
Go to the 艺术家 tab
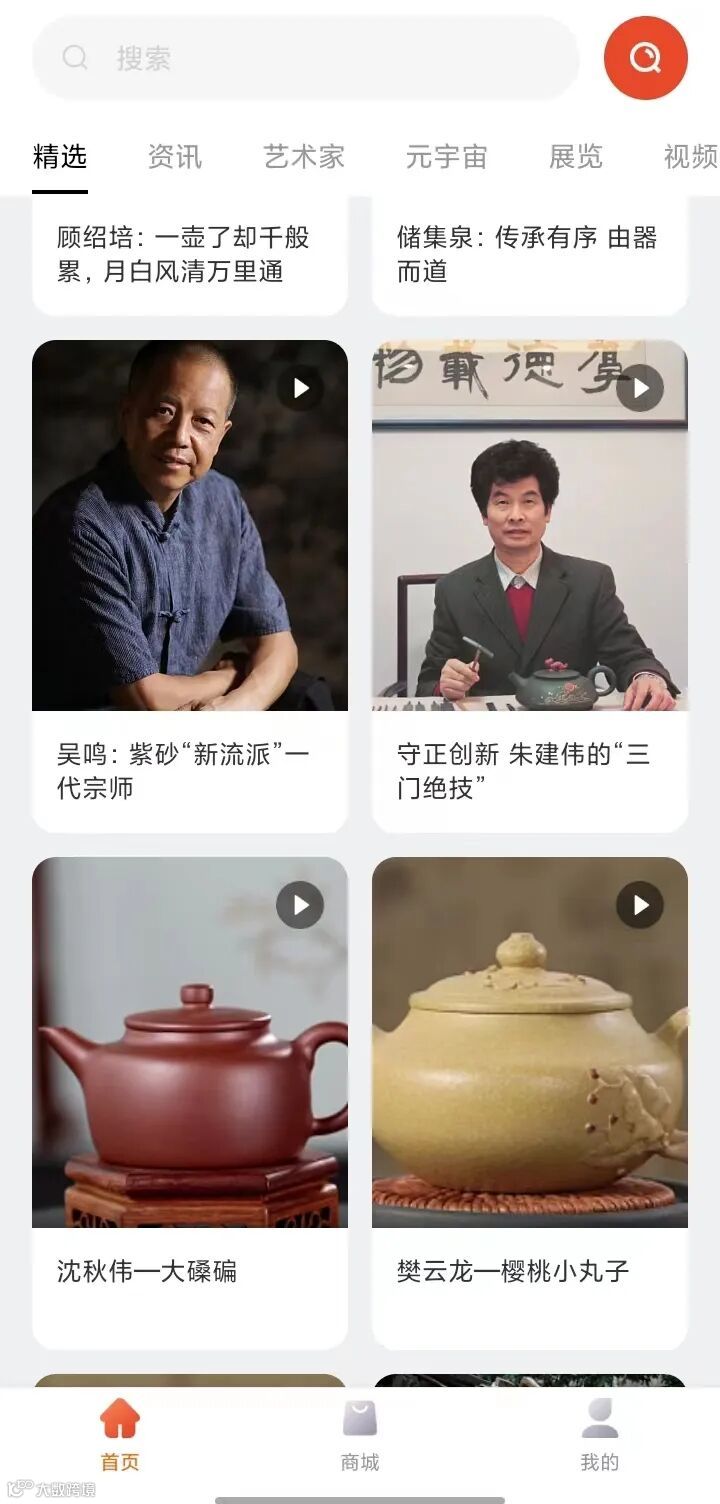click(304, 157)
